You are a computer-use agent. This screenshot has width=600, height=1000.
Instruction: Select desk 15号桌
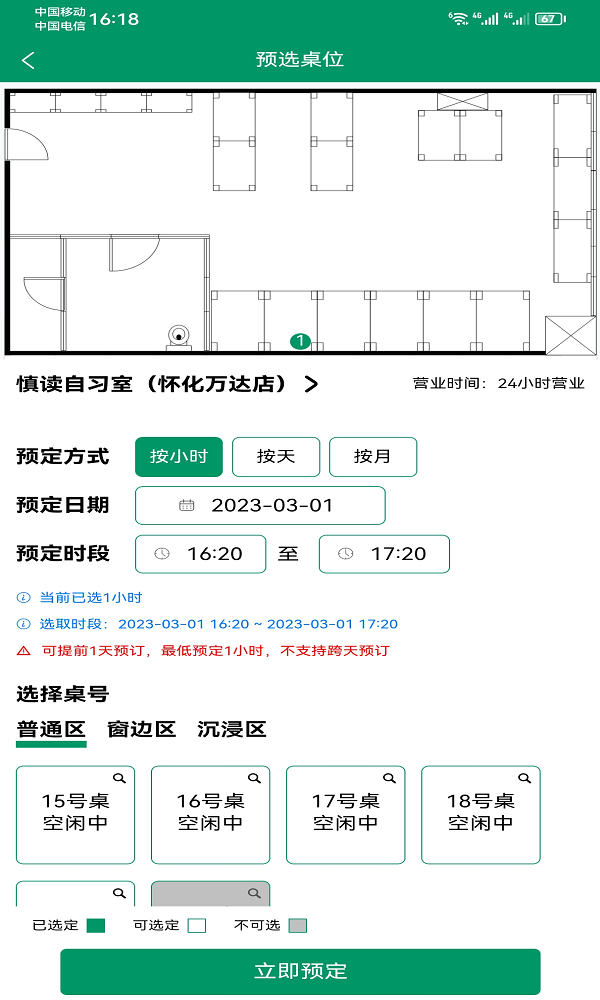[75, 815]
